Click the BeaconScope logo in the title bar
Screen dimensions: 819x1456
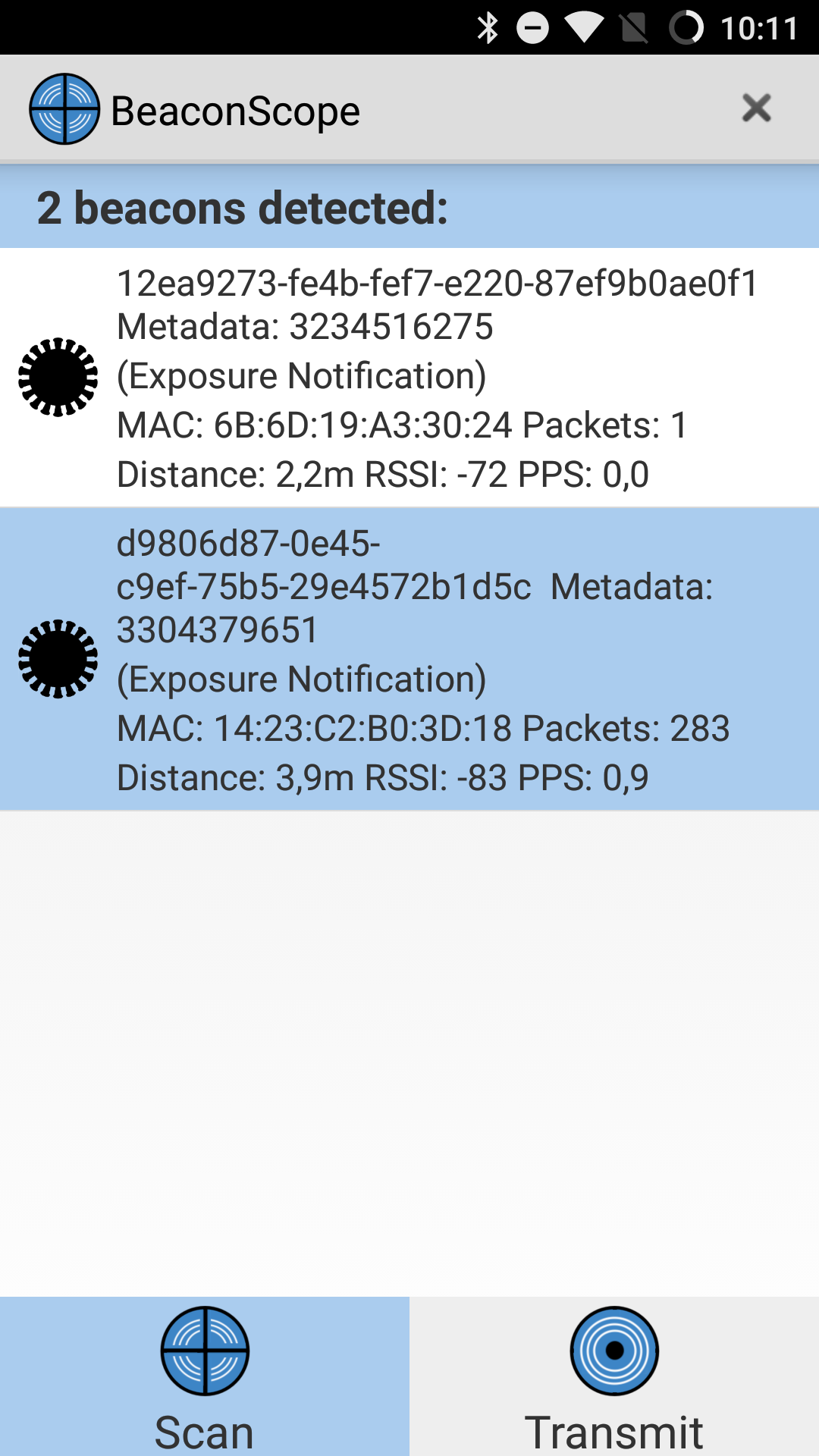(65, 108)
